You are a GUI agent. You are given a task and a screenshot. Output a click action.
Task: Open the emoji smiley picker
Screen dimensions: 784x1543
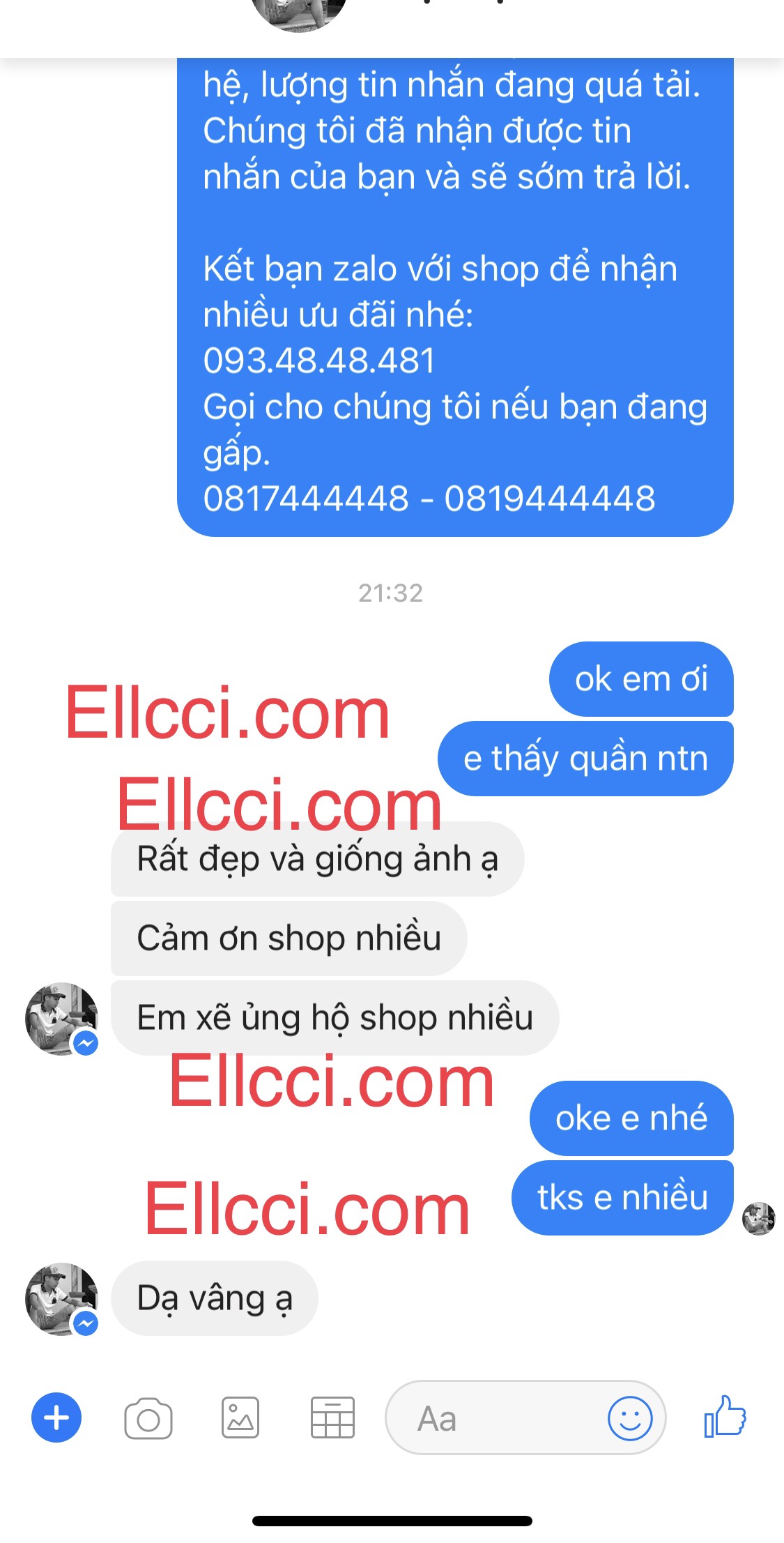630,1418
